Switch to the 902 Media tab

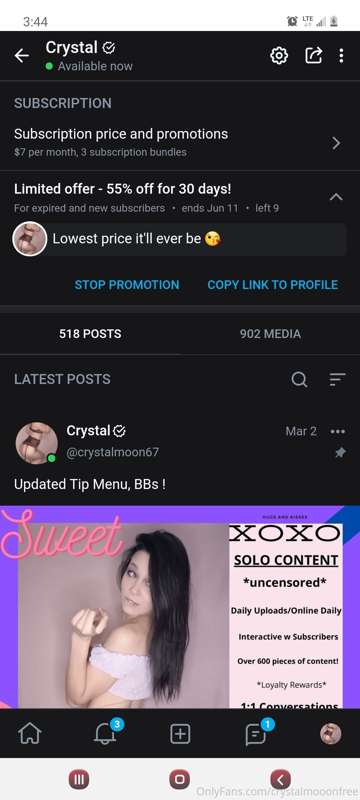(270, 334)
